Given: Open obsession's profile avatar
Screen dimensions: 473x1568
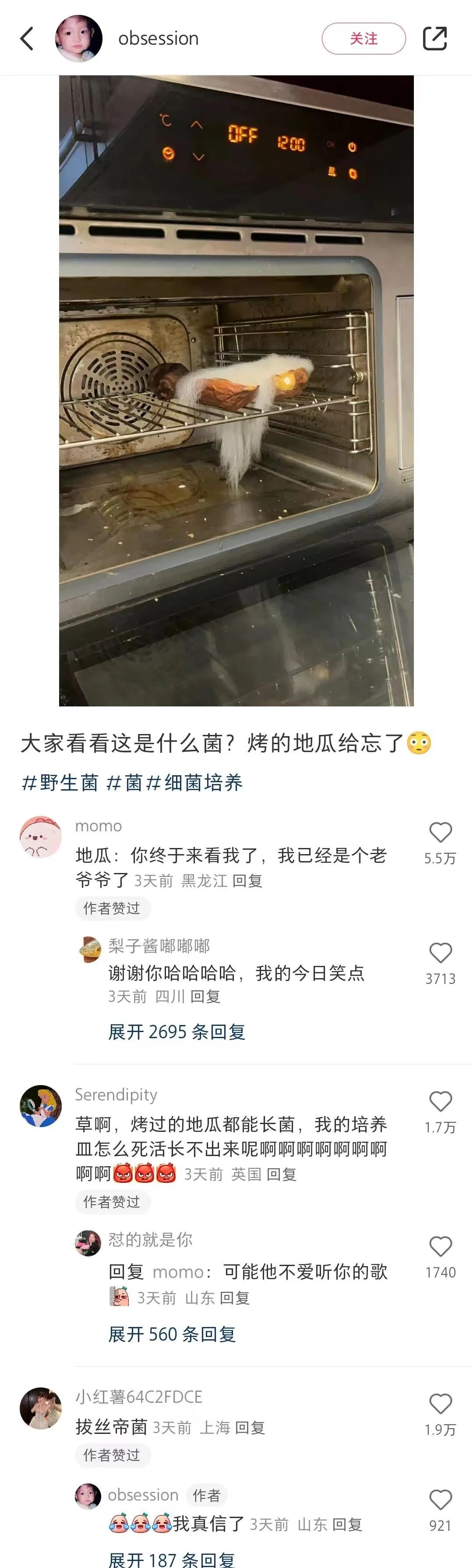Looking at the screenshot, I should (x=79, y=39).
